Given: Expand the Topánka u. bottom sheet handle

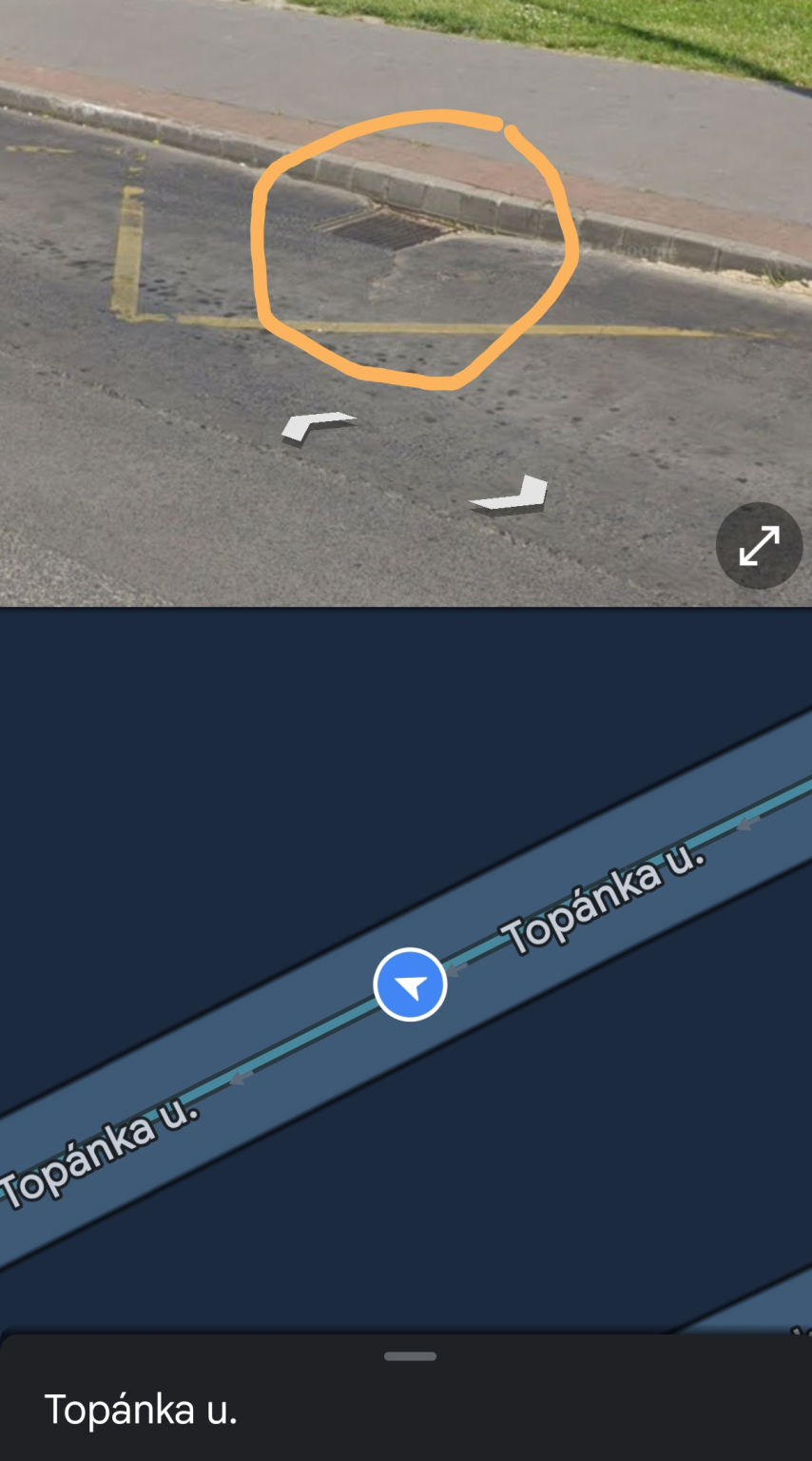Looking at the screenshot, I should [410, 1356].
